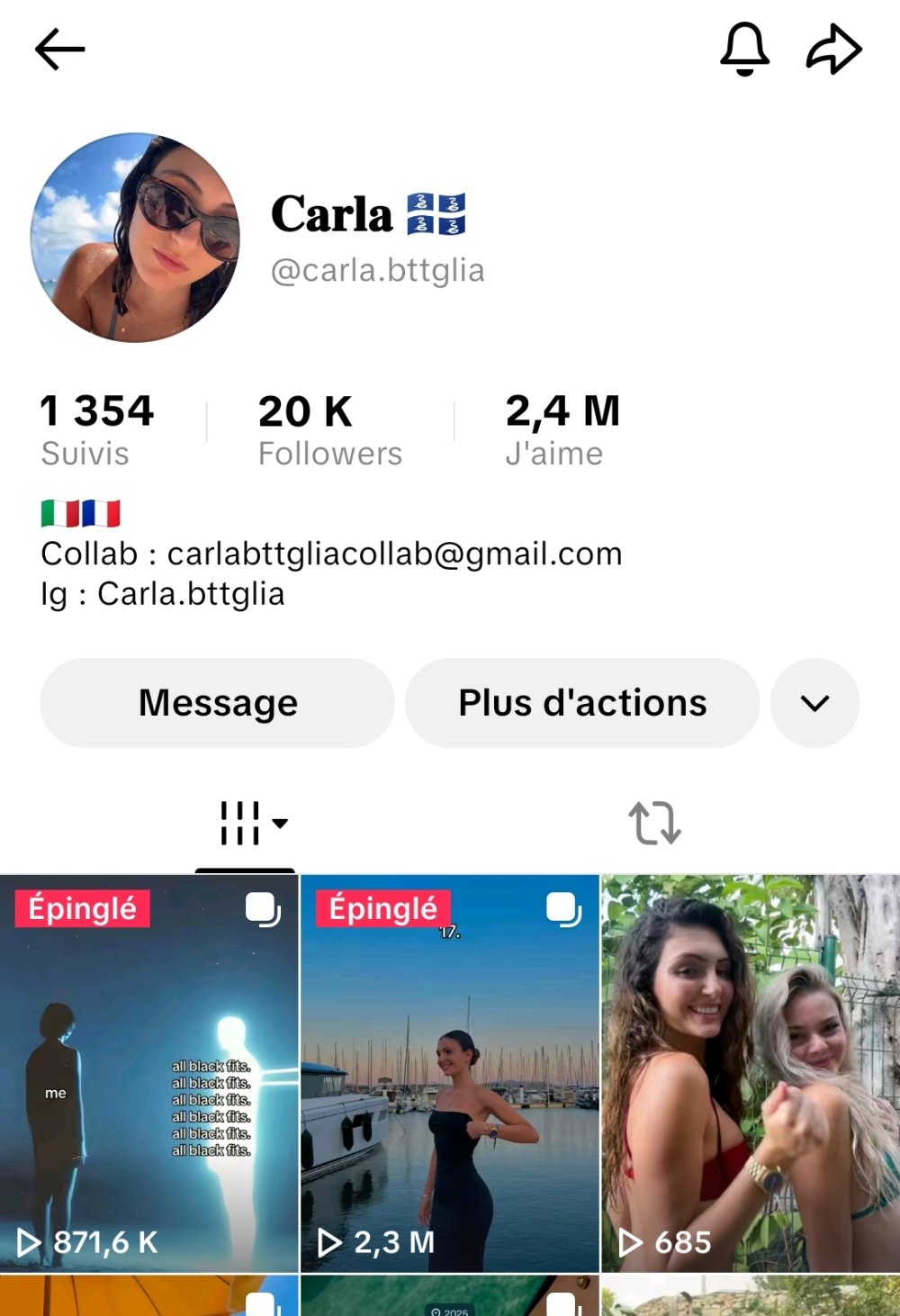Open the video with 685 views
Screen dimensions: 900x1316
click(x=751, y=1073)
